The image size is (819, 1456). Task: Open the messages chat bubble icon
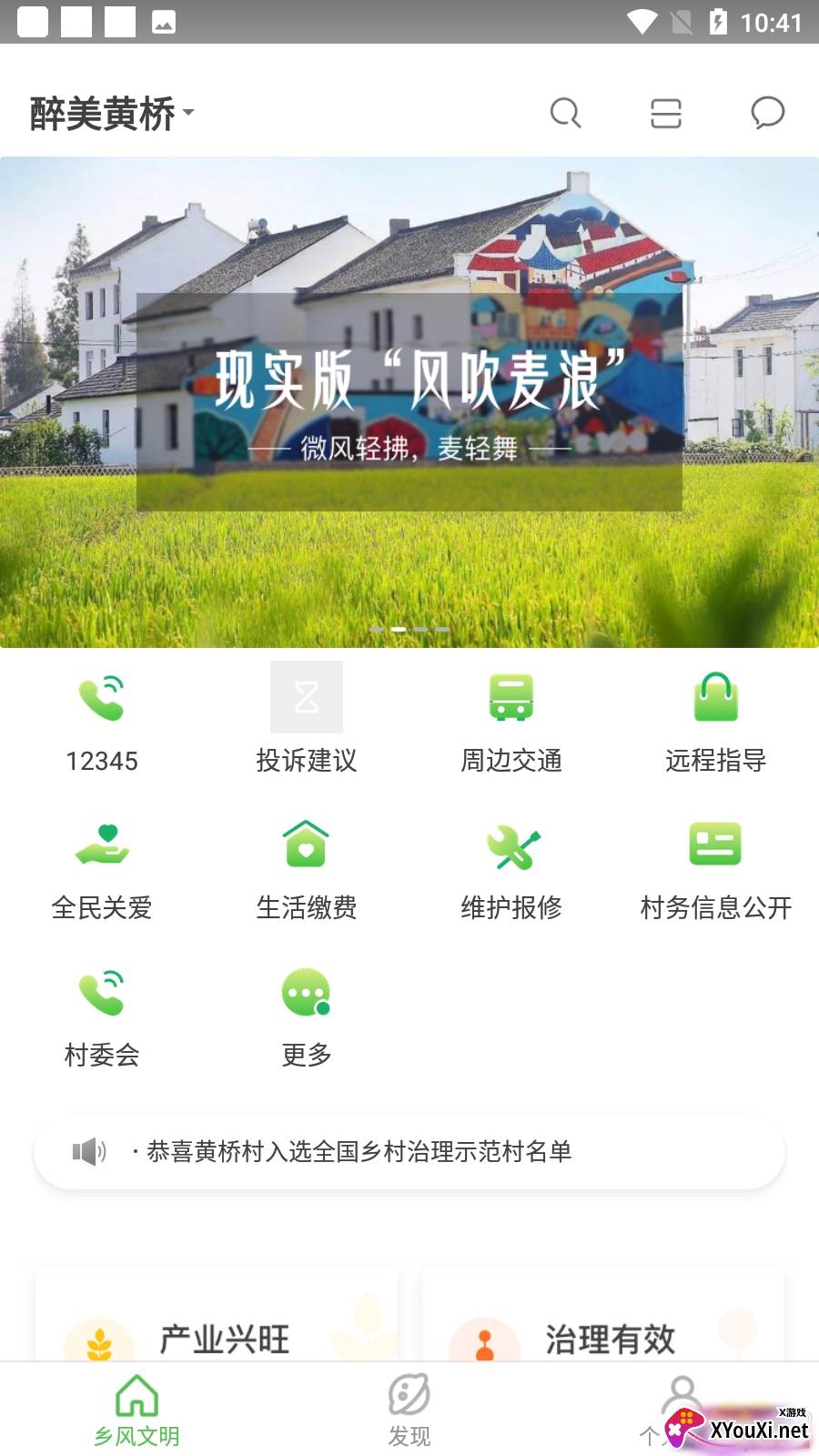click(x=767, y=114)
